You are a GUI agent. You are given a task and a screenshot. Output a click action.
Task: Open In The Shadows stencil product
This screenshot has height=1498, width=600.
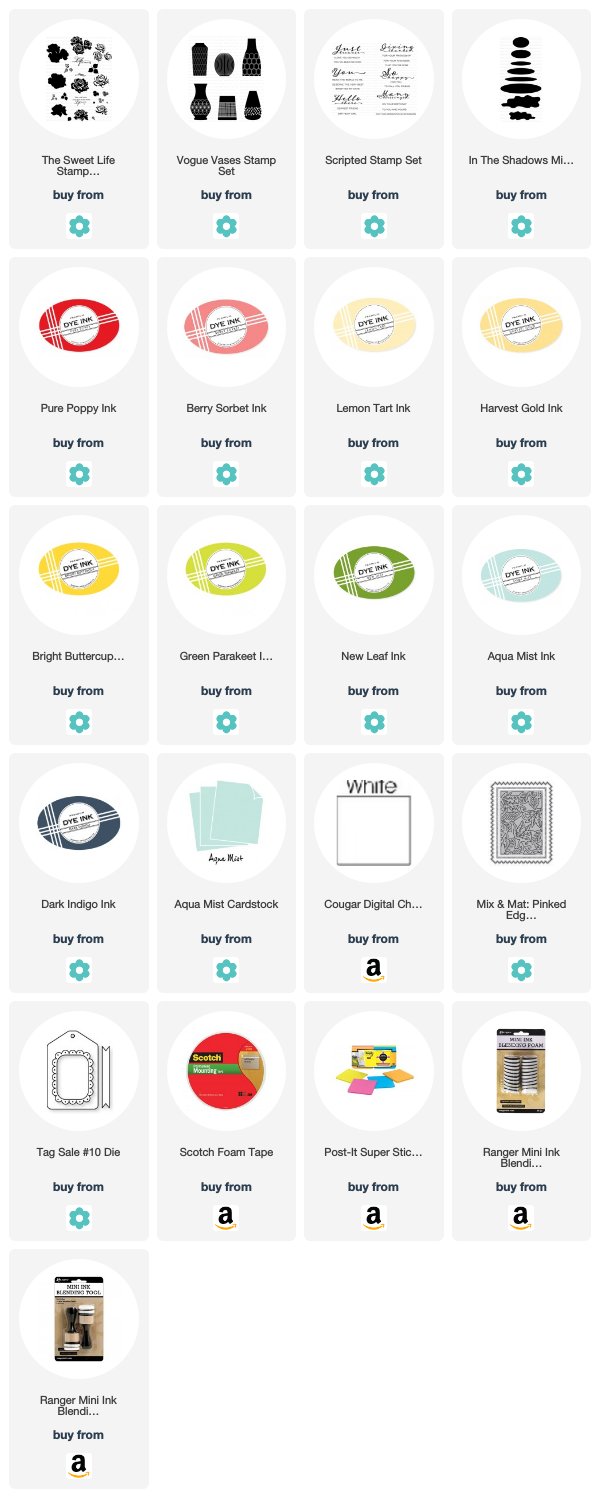(520, 78)
